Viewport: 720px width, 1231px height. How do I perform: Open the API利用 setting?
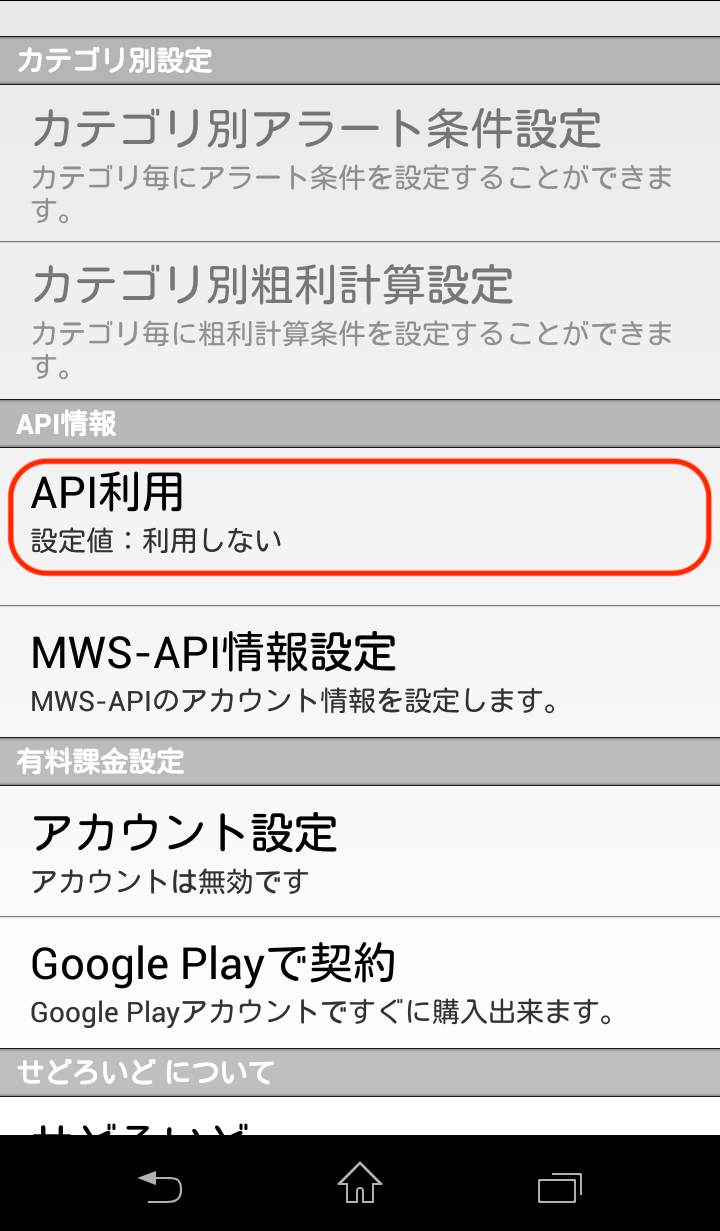tap(360, 517)
